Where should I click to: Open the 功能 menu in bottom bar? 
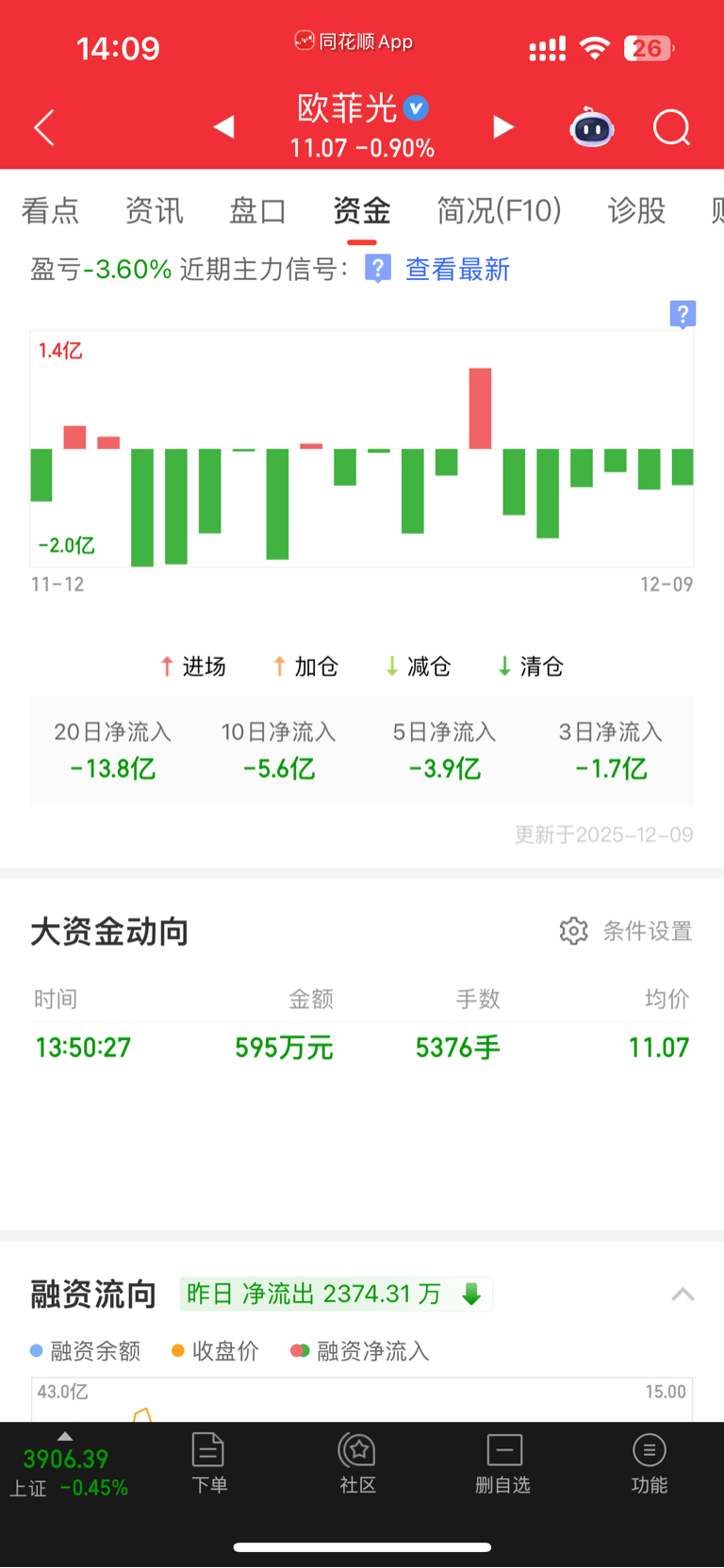coord(649,1463)
